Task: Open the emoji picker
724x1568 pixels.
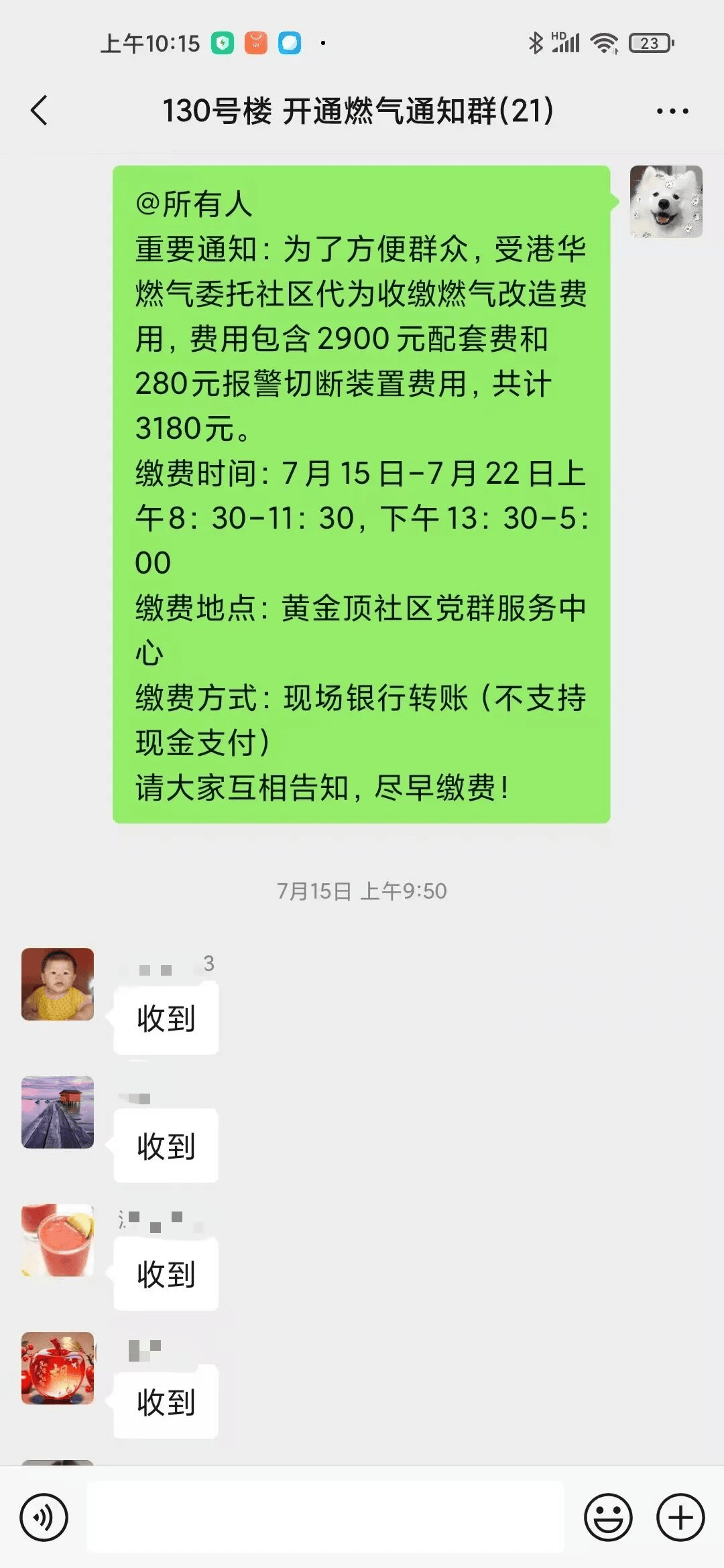Action: click(608, 1517)
